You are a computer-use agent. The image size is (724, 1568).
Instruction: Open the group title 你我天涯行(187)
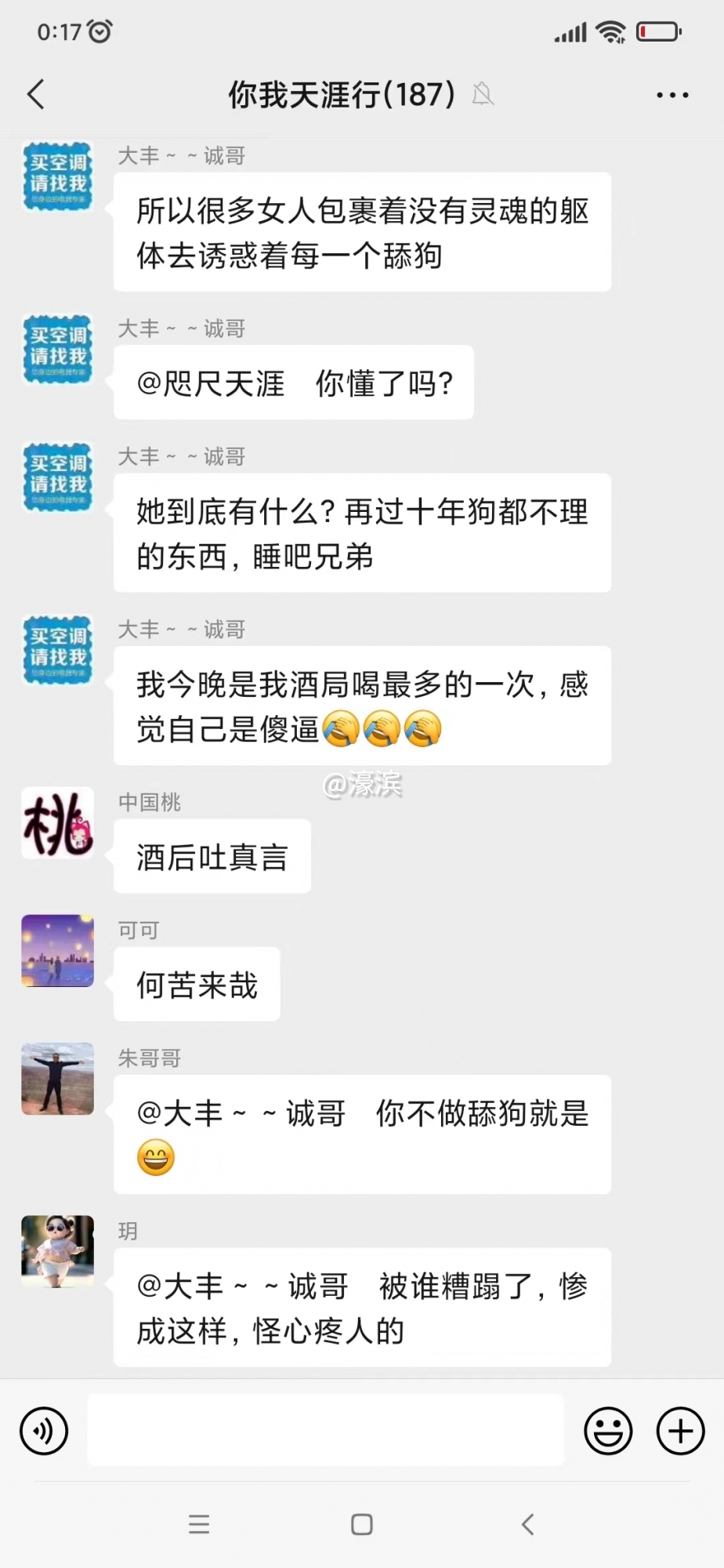(x=340, y=94)
